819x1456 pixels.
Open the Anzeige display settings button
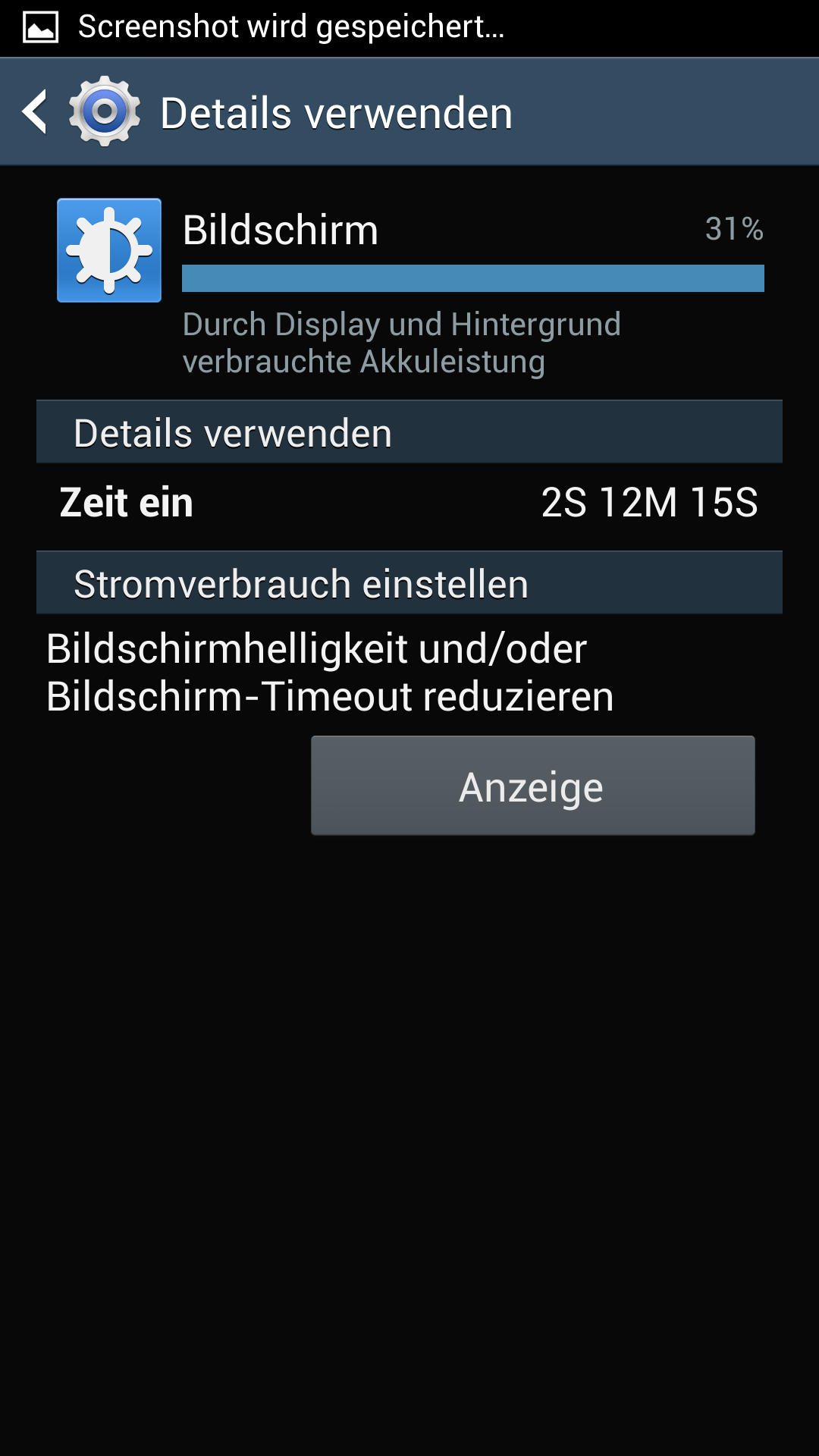[532, 786]
